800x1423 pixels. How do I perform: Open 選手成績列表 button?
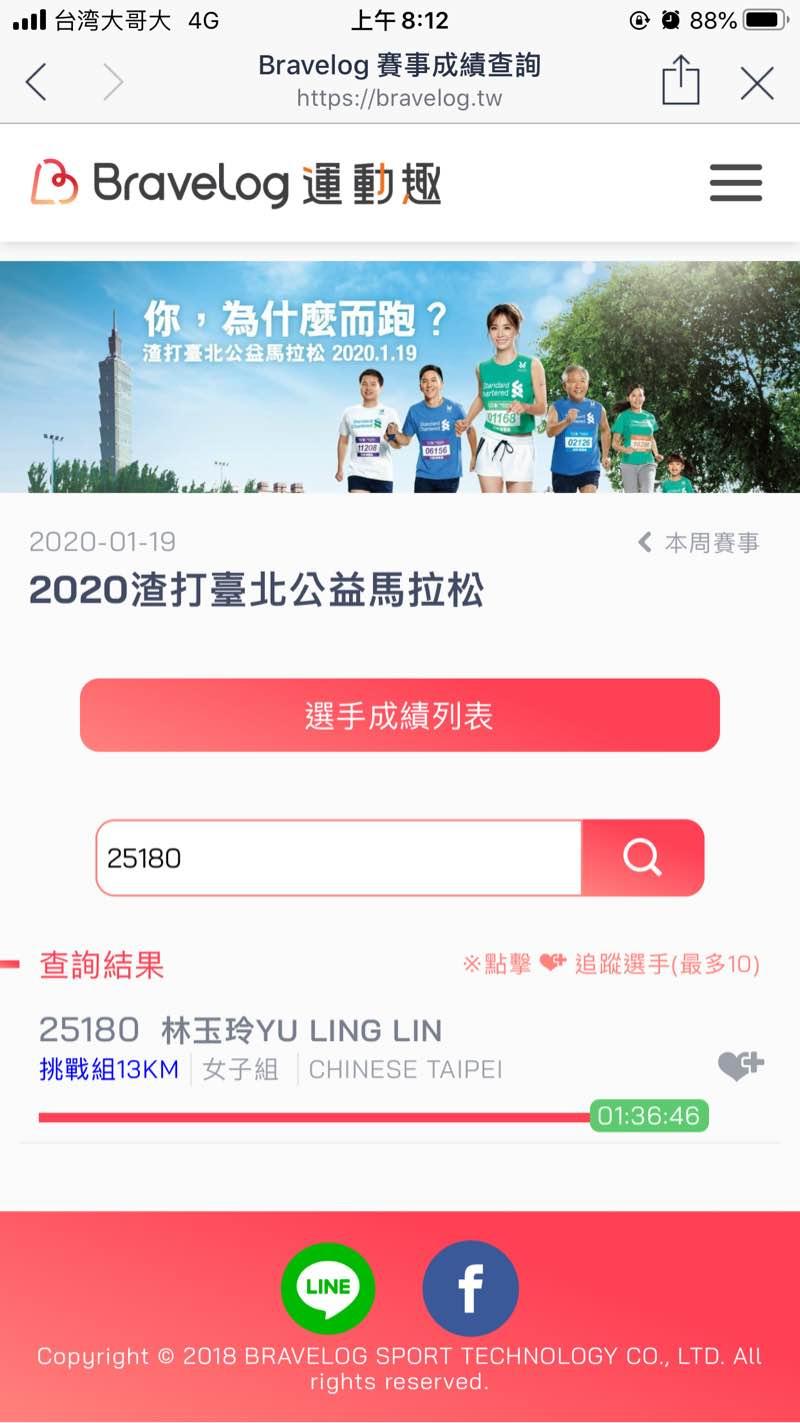[400, 715]
